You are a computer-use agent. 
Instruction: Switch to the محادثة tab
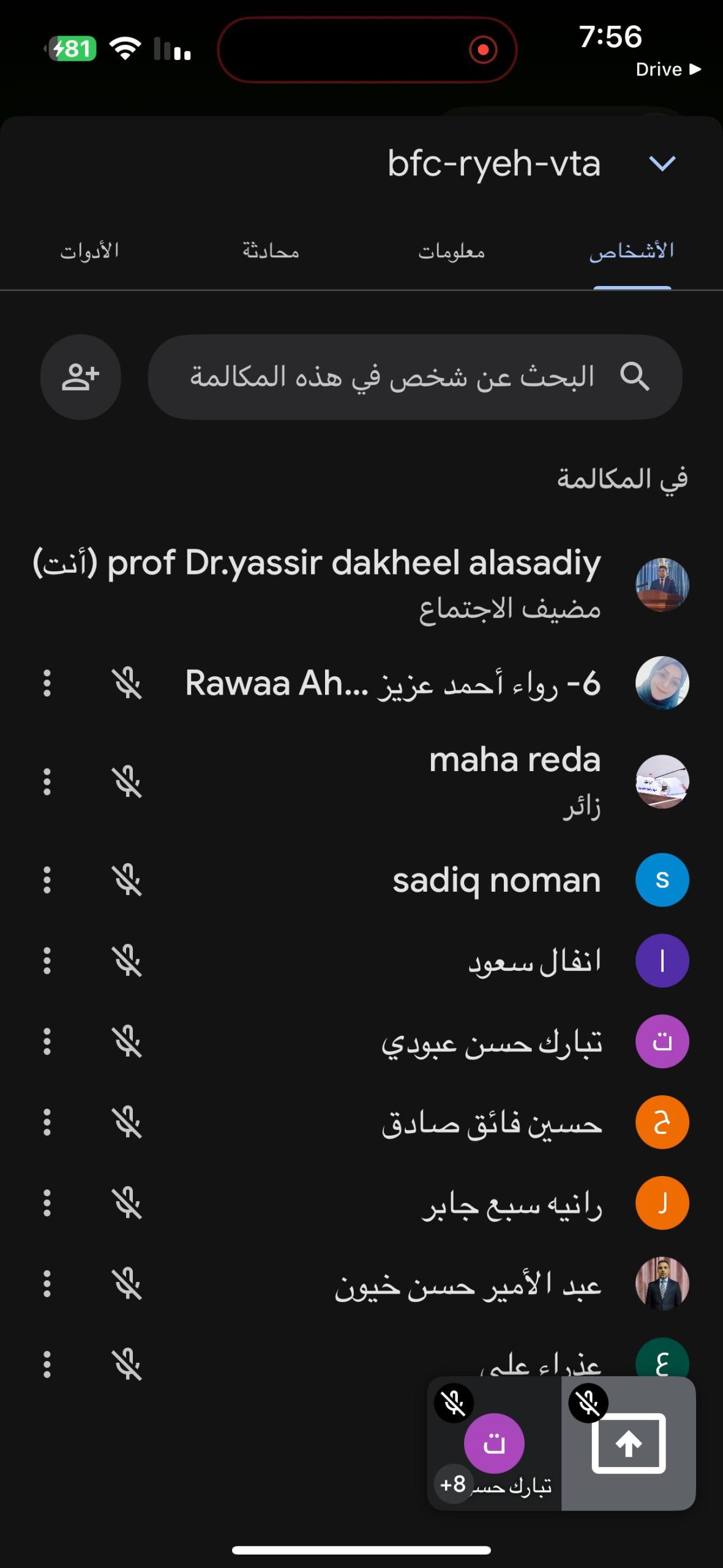click(x=270, y=251)
